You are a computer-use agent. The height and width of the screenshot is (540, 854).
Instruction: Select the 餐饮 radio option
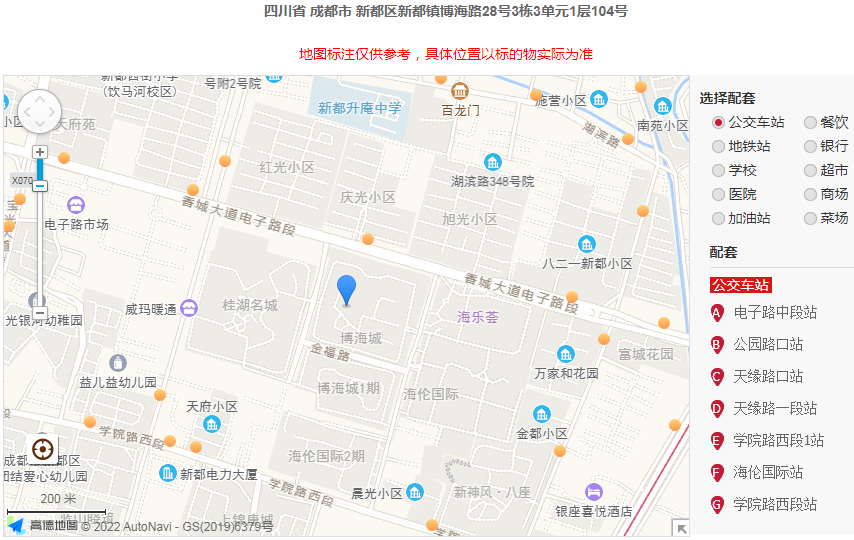[x=810, y=122]
